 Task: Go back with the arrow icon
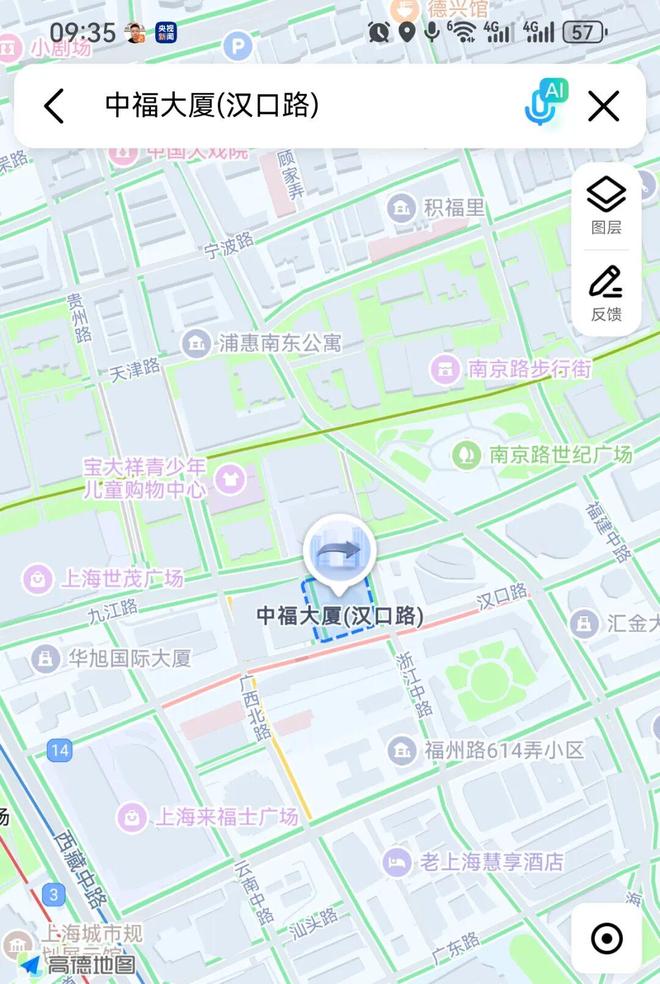54,106
